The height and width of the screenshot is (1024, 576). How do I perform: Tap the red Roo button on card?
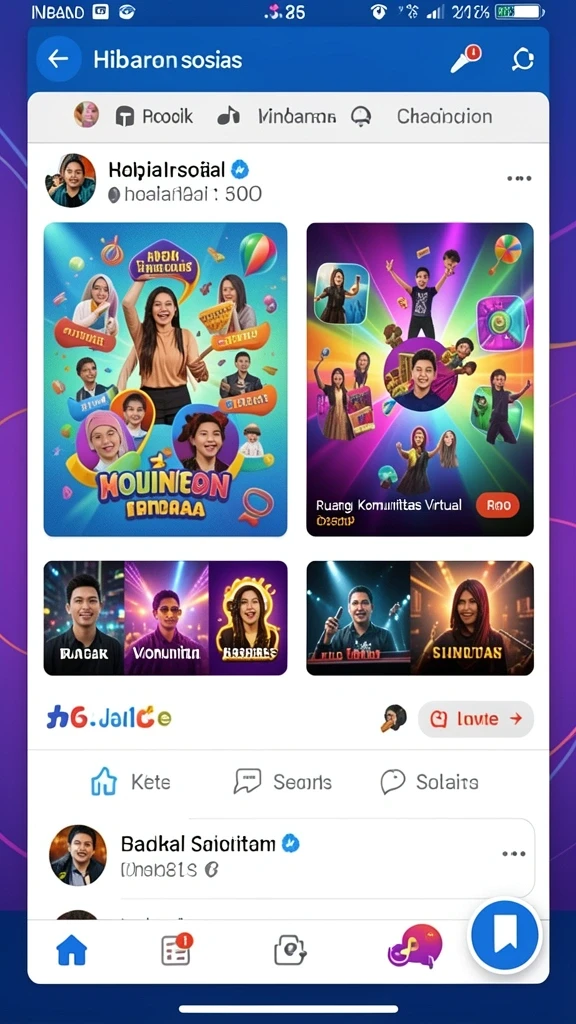[x=498, y=505]
